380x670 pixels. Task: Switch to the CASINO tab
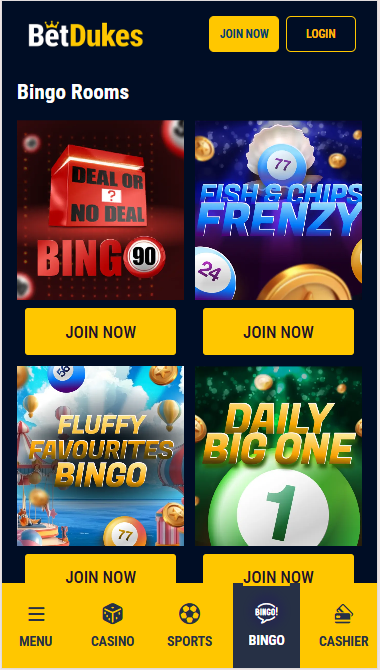click(113, 625)
